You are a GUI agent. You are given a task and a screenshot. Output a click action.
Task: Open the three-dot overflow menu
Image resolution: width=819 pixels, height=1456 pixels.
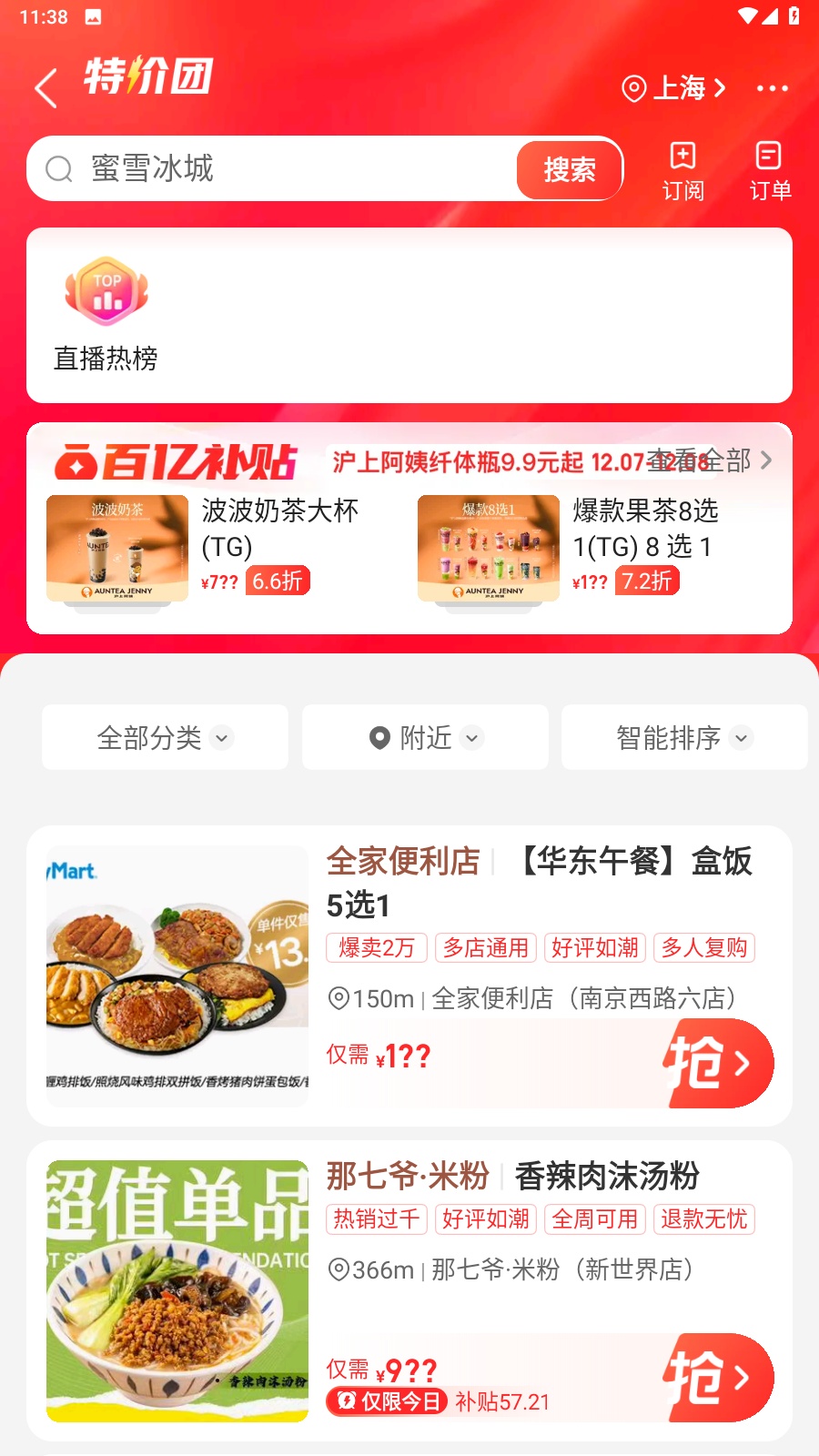772,88
